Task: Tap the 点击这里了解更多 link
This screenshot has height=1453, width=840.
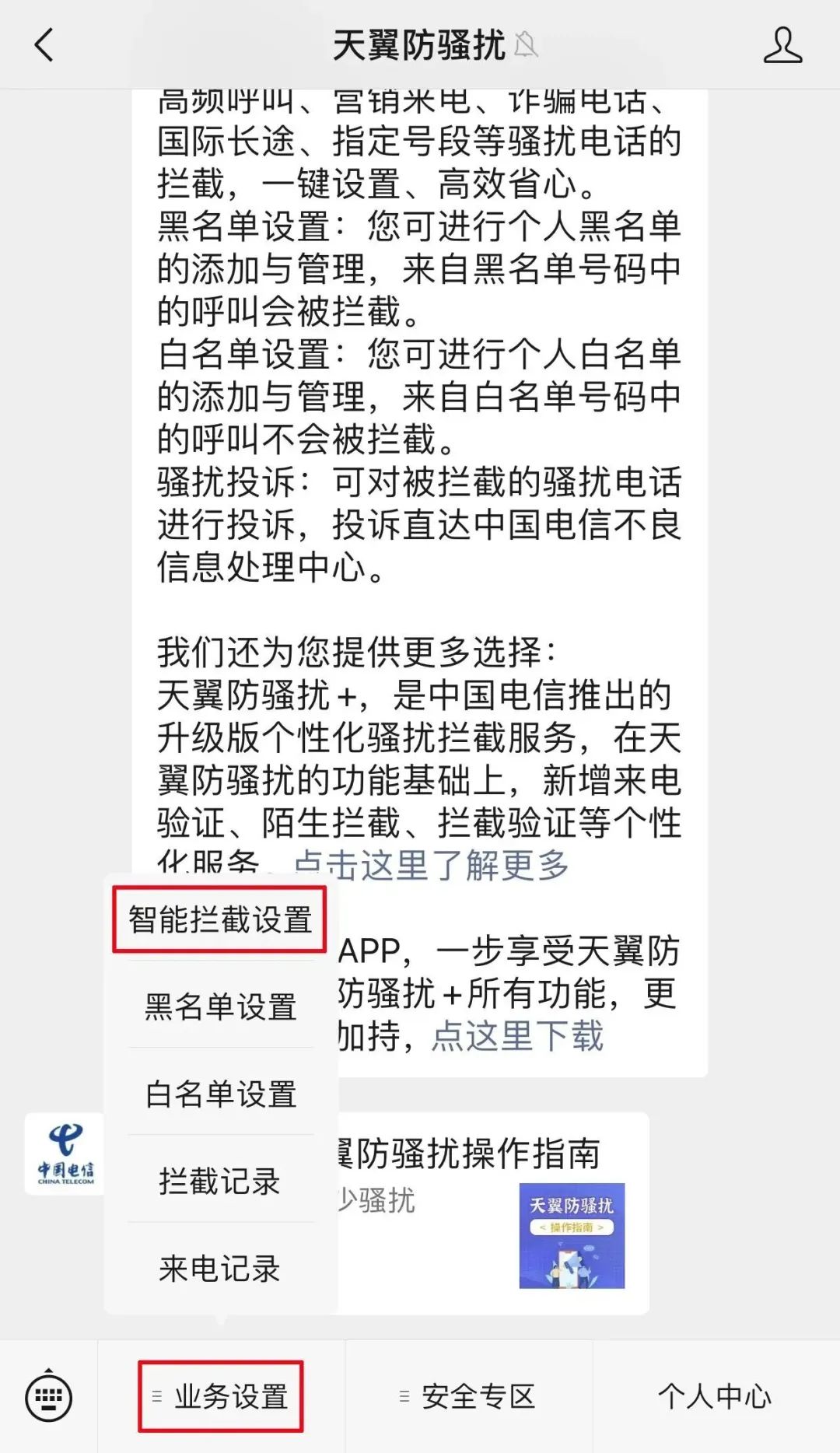Action: coord(432,865)
